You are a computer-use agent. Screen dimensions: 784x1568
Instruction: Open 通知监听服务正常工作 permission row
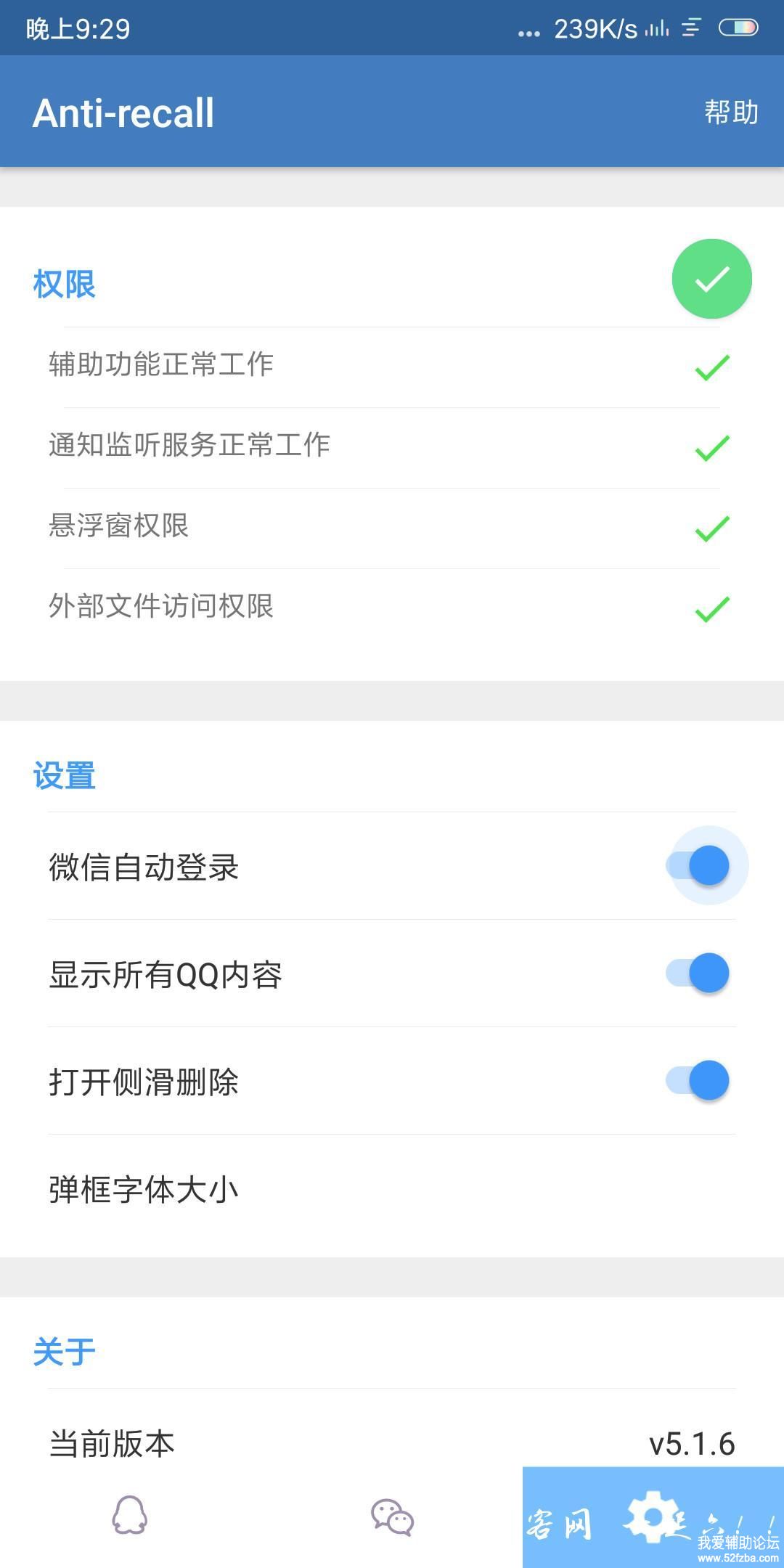coord(392,446)
